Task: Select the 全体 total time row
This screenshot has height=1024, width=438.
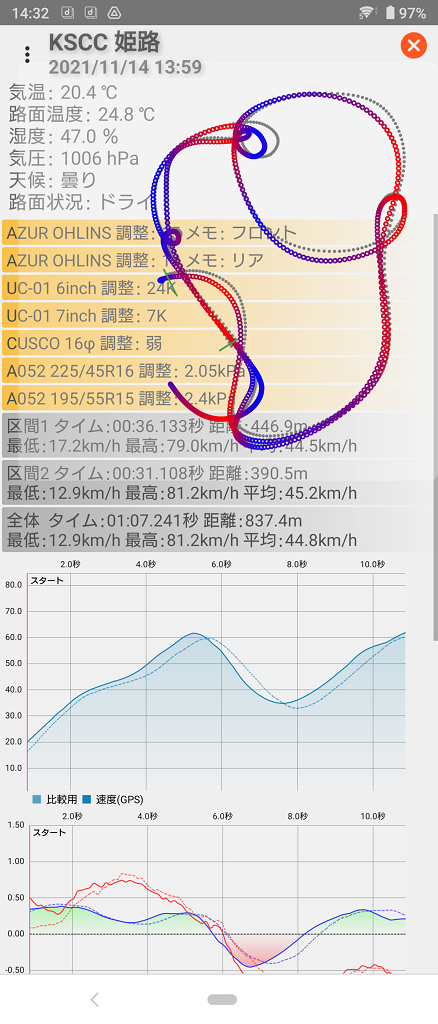Action: click(209, 530)
